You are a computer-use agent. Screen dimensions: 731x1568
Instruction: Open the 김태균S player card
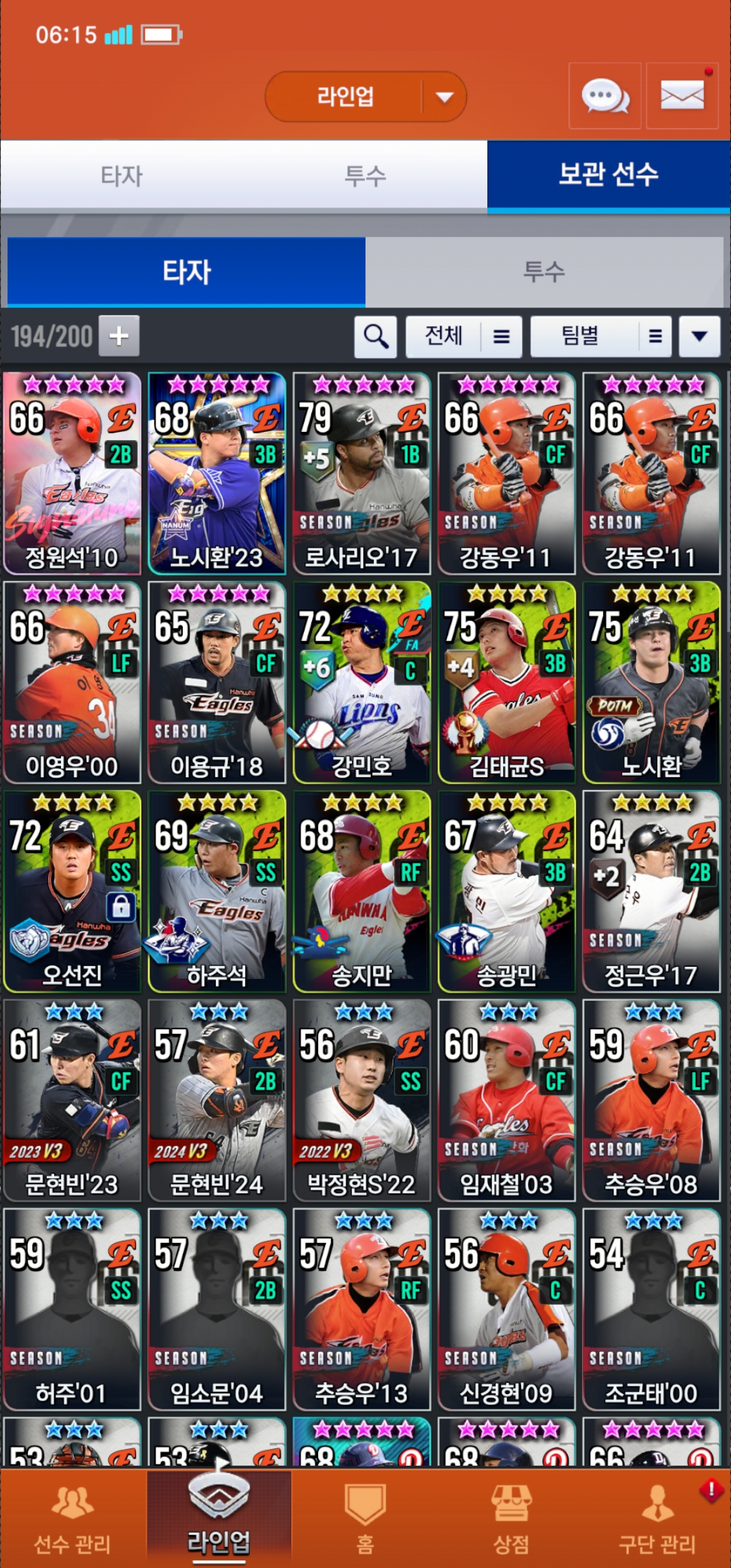pyautogui.click(x=506, y=682)
